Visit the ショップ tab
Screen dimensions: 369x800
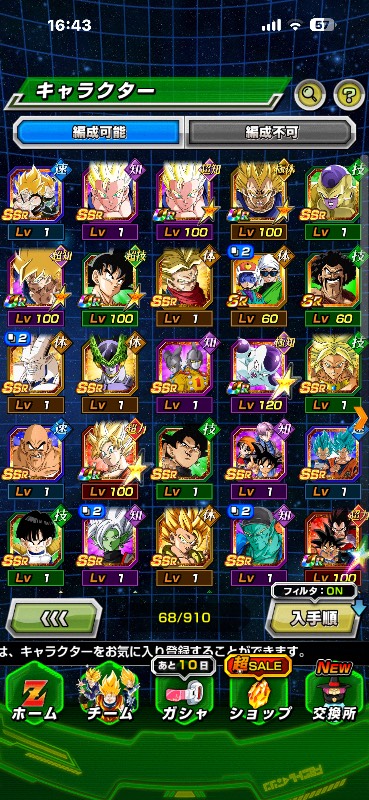click(x=260, y=696)
